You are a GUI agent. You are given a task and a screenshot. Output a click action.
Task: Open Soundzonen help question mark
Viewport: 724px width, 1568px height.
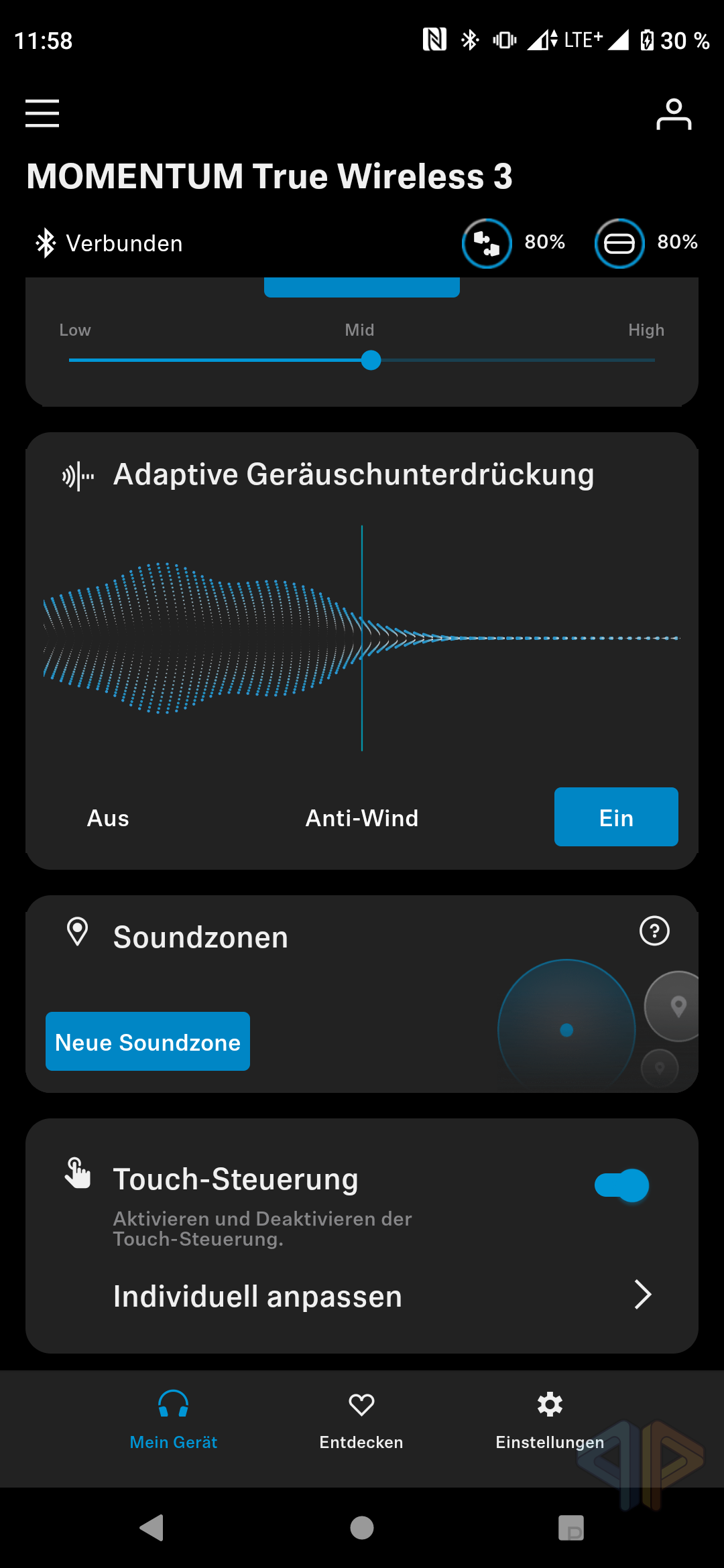654,931
